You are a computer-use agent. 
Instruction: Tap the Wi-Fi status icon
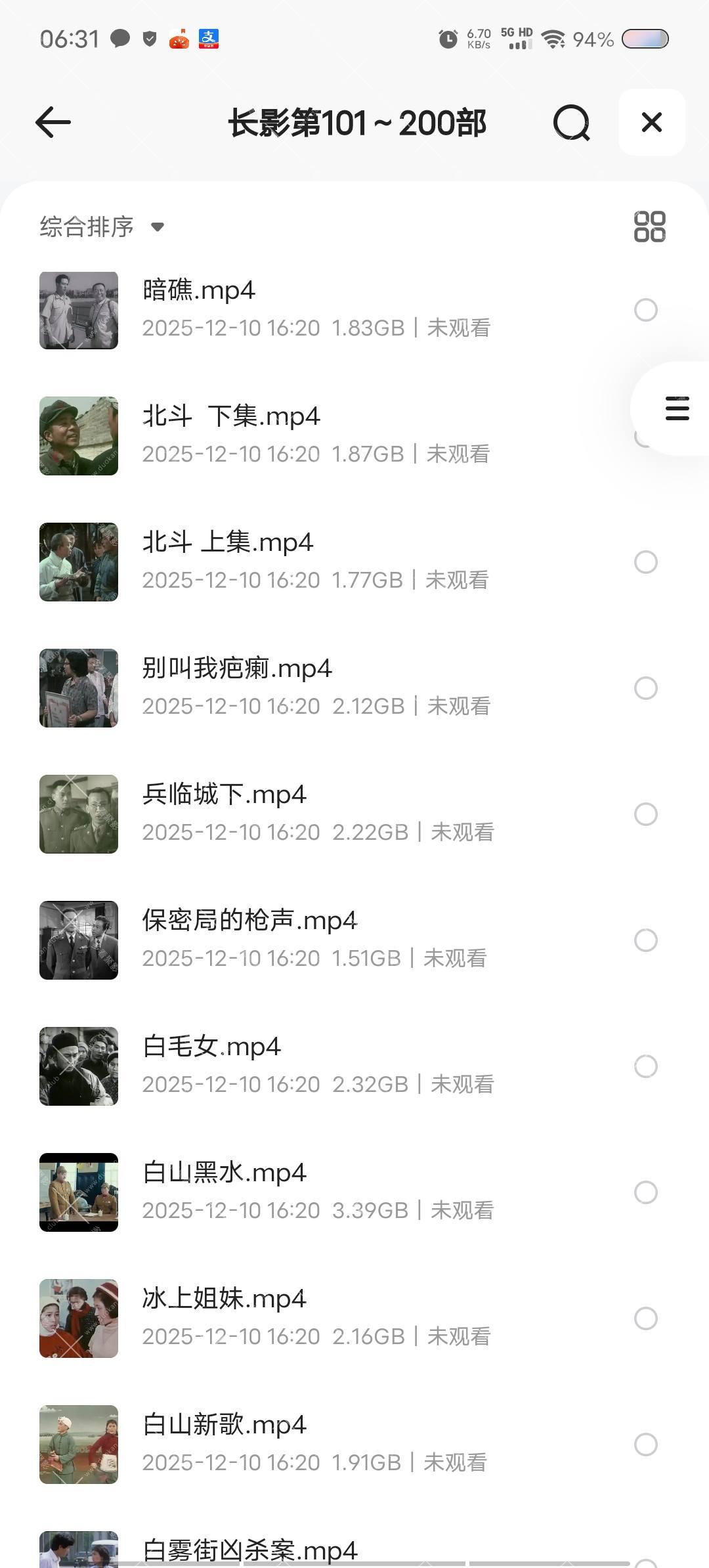click(x=553, y=39)
